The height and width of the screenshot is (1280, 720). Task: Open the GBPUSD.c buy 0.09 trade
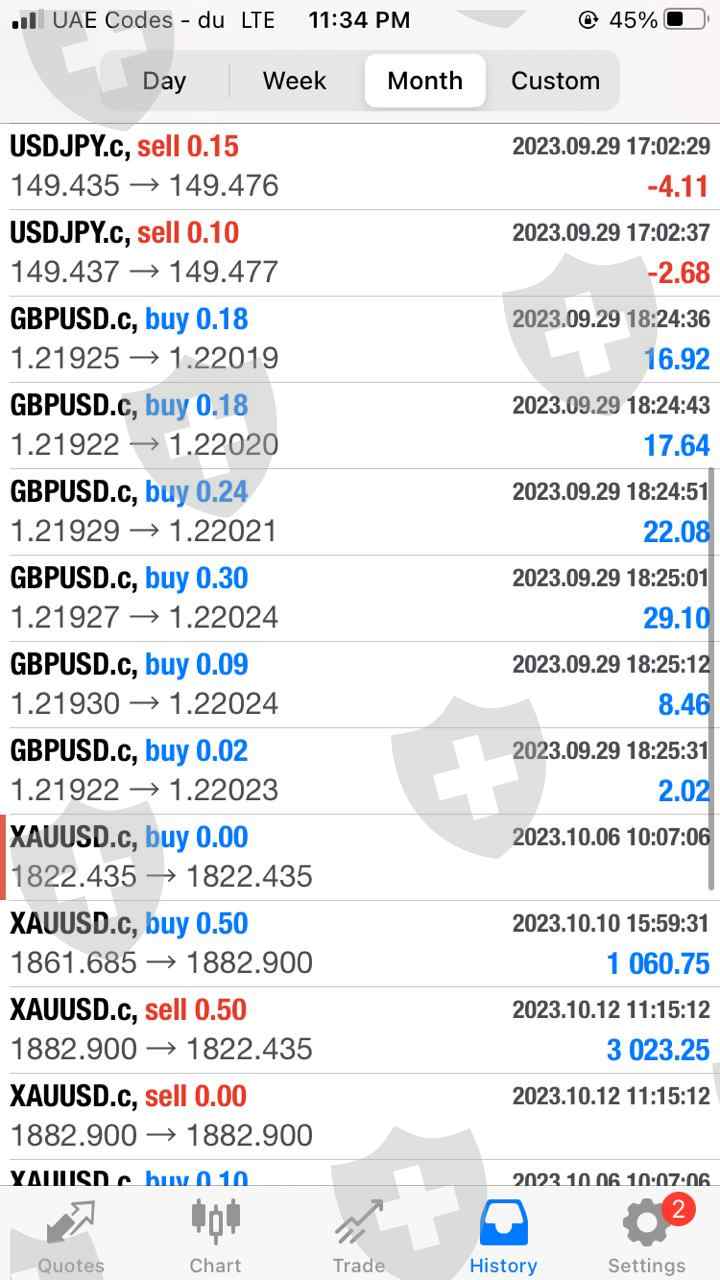click(360, 684)
